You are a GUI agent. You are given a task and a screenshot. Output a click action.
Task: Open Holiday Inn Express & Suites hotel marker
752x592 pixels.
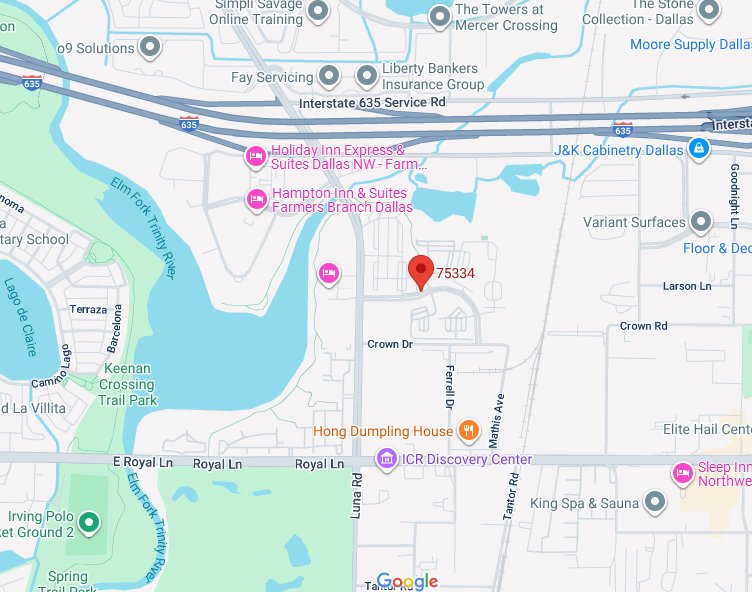[x=256, y=157]
